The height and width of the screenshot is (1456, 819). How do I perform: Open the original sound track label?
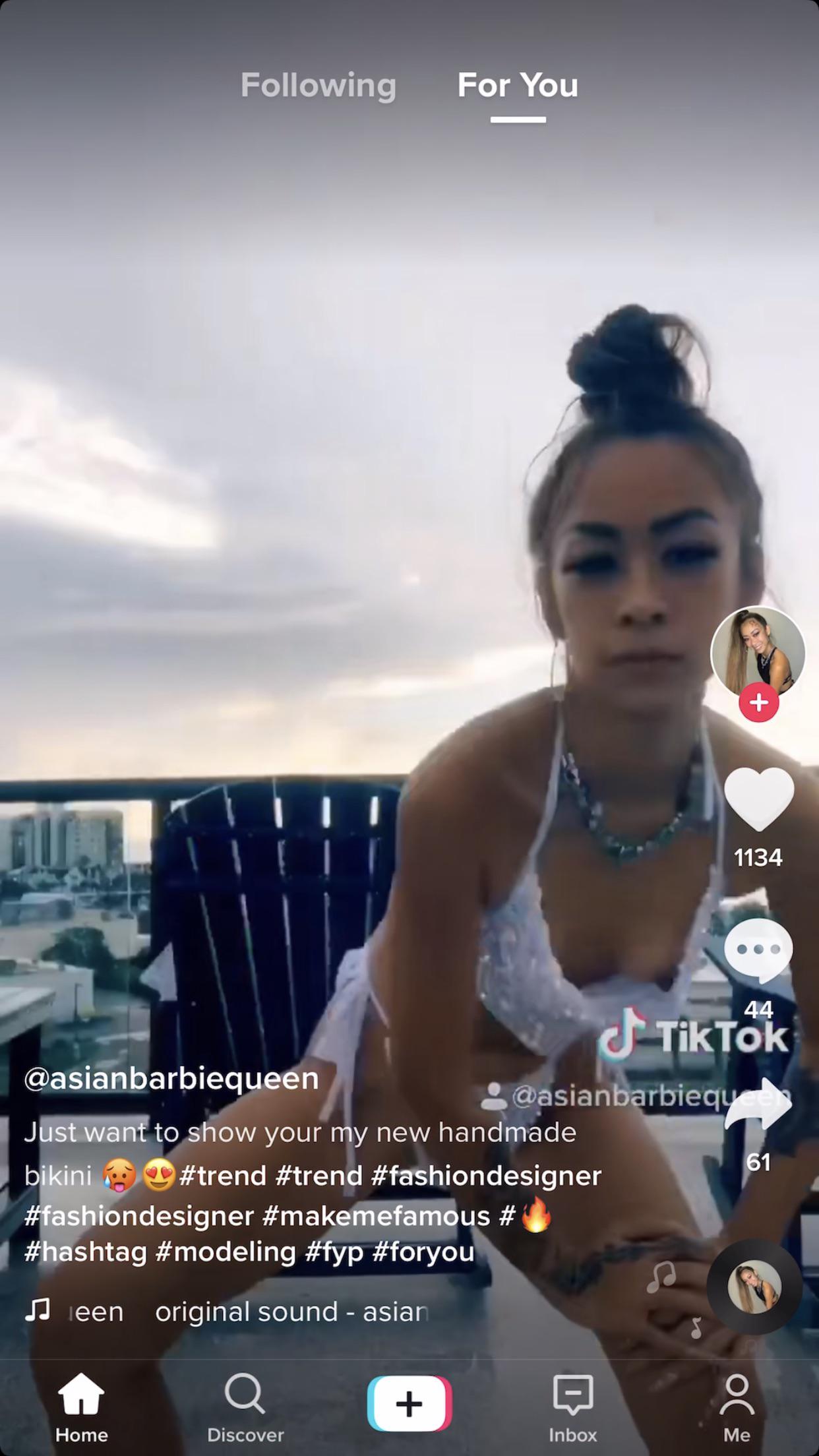click(290, 1312)
